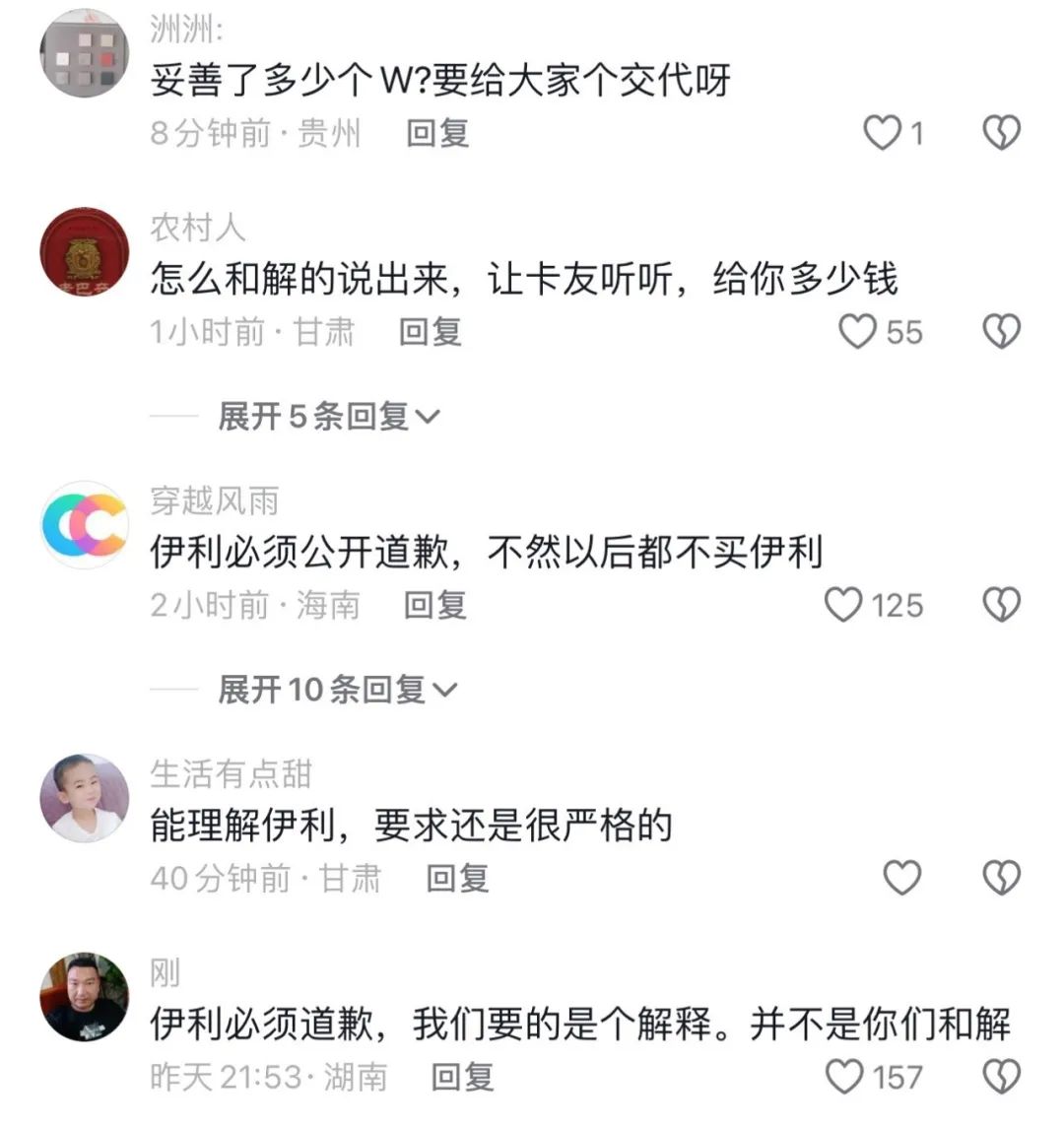1064x1127 pixels.
Task: Reply to 洲洲's comment
Action: (437, 132)
